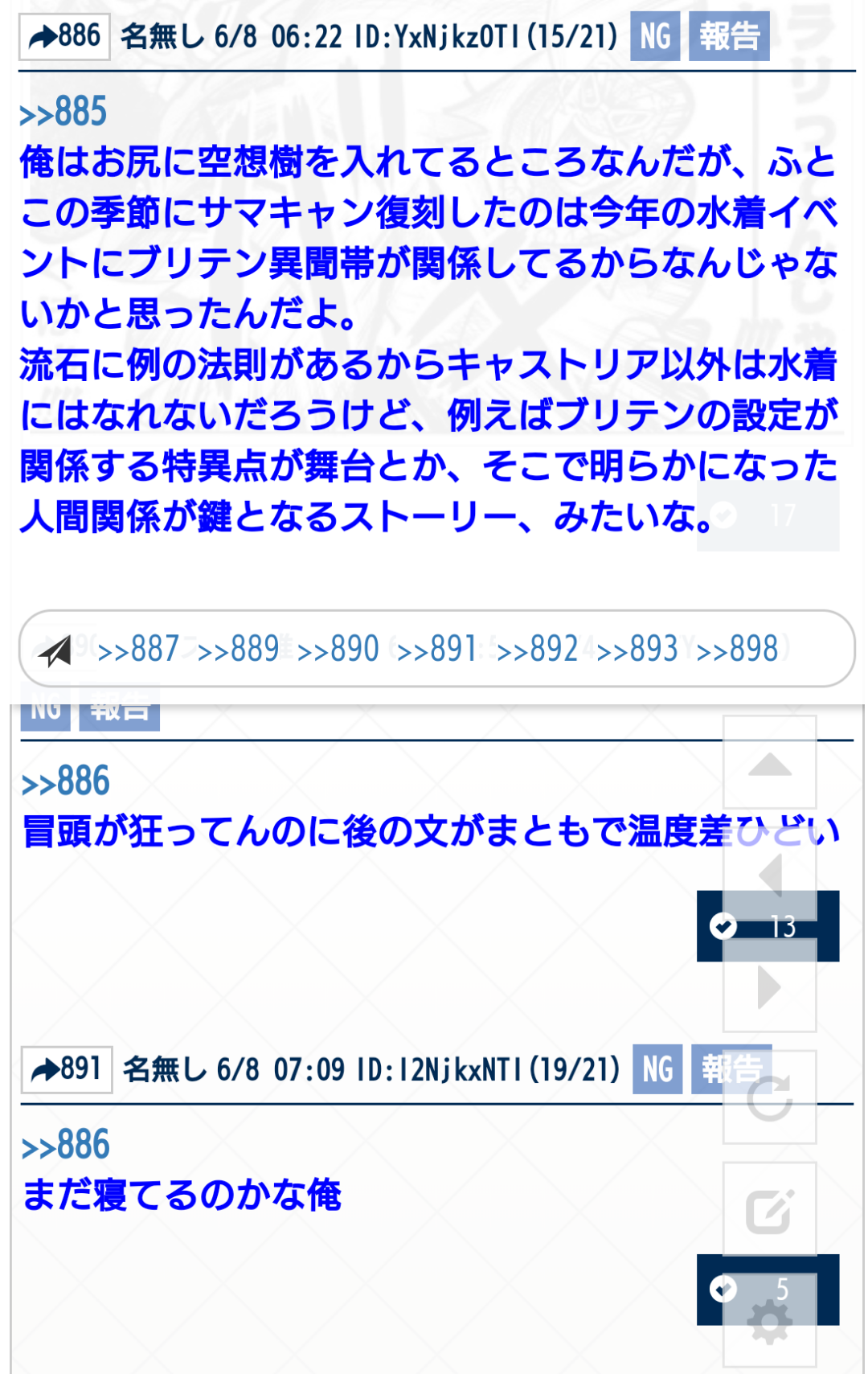Jump to reply >>898
The height and width of the screenshot is (1374, 868).
(x=737, y=649)
